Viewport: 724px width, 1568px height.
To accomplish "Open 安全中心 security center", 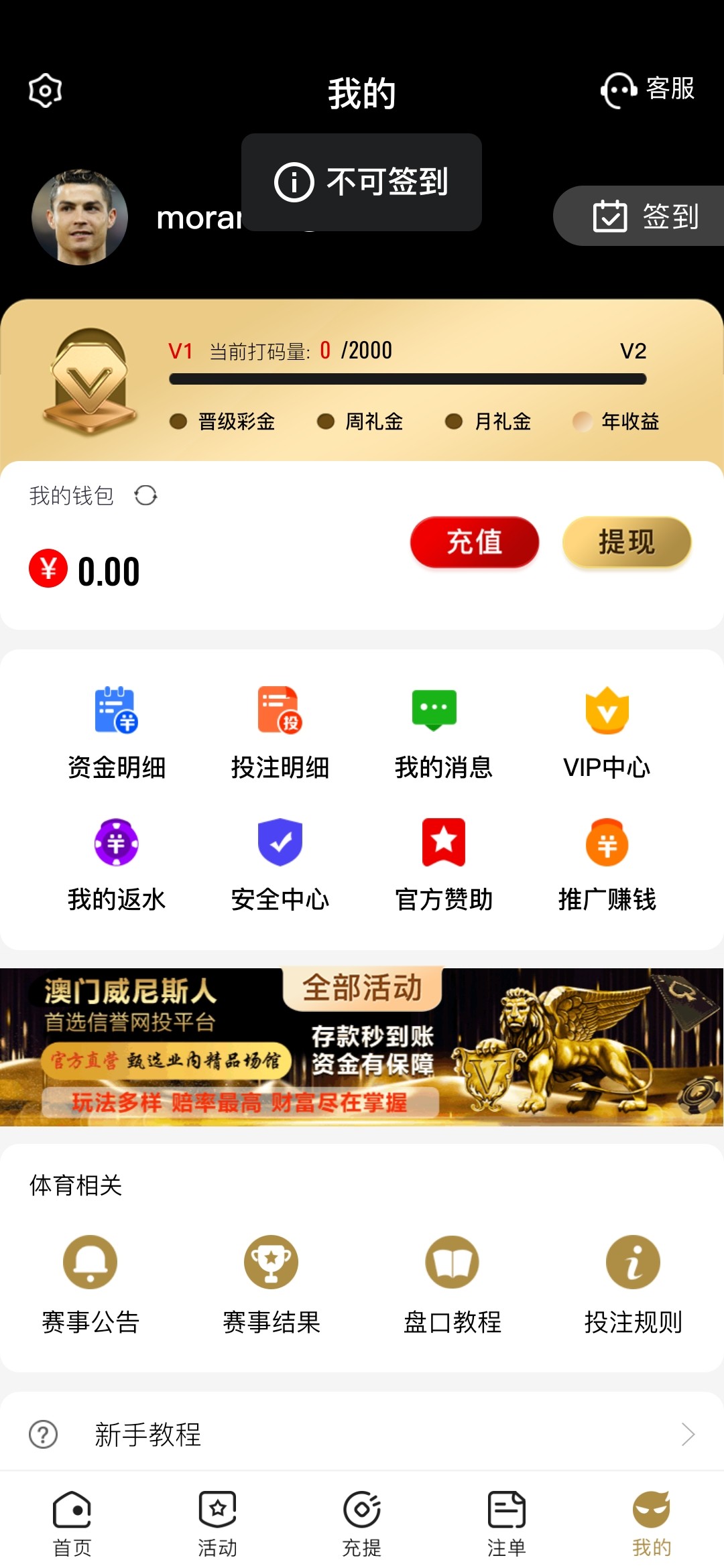I will pyautogui.click(x=280, y=864).
